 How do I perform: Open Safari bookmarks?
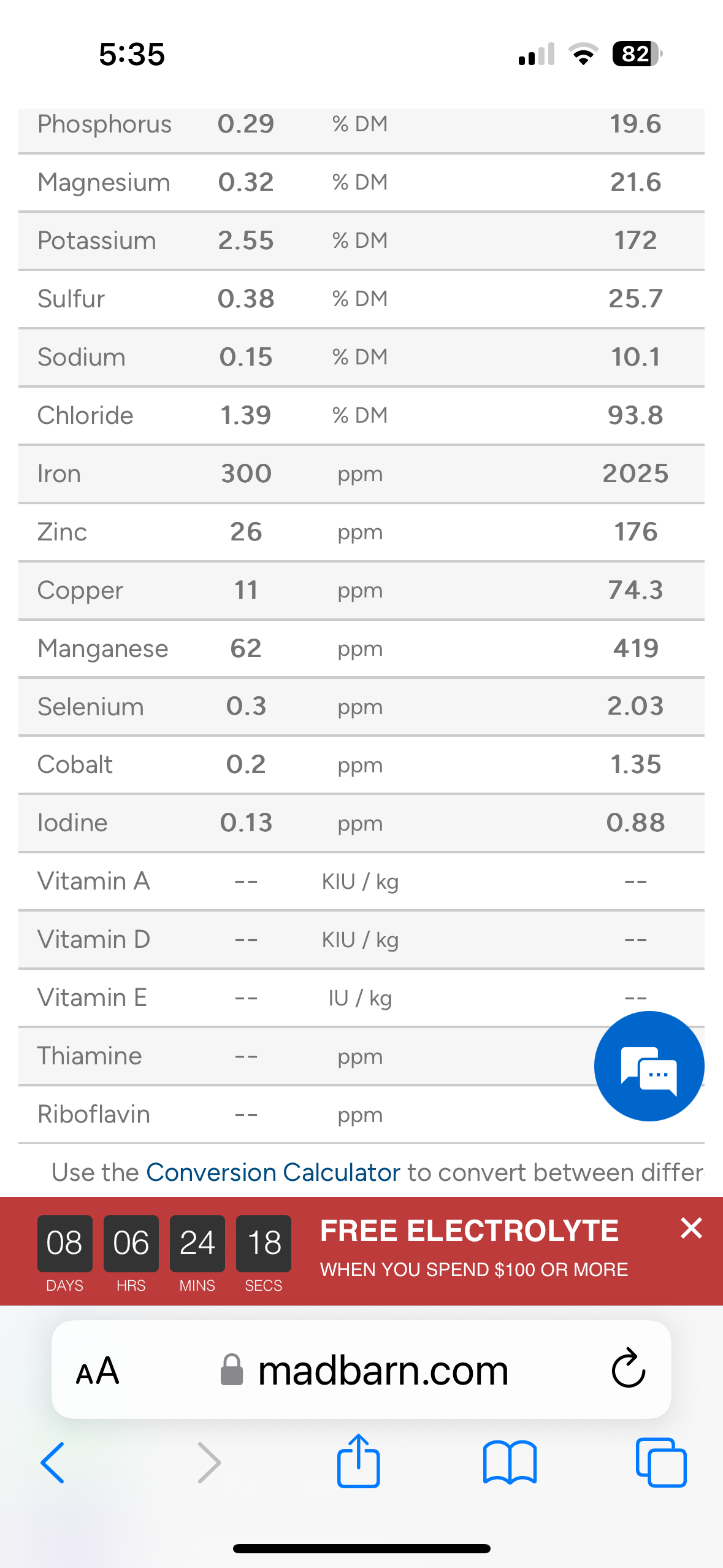click(x=510, y=1462)
